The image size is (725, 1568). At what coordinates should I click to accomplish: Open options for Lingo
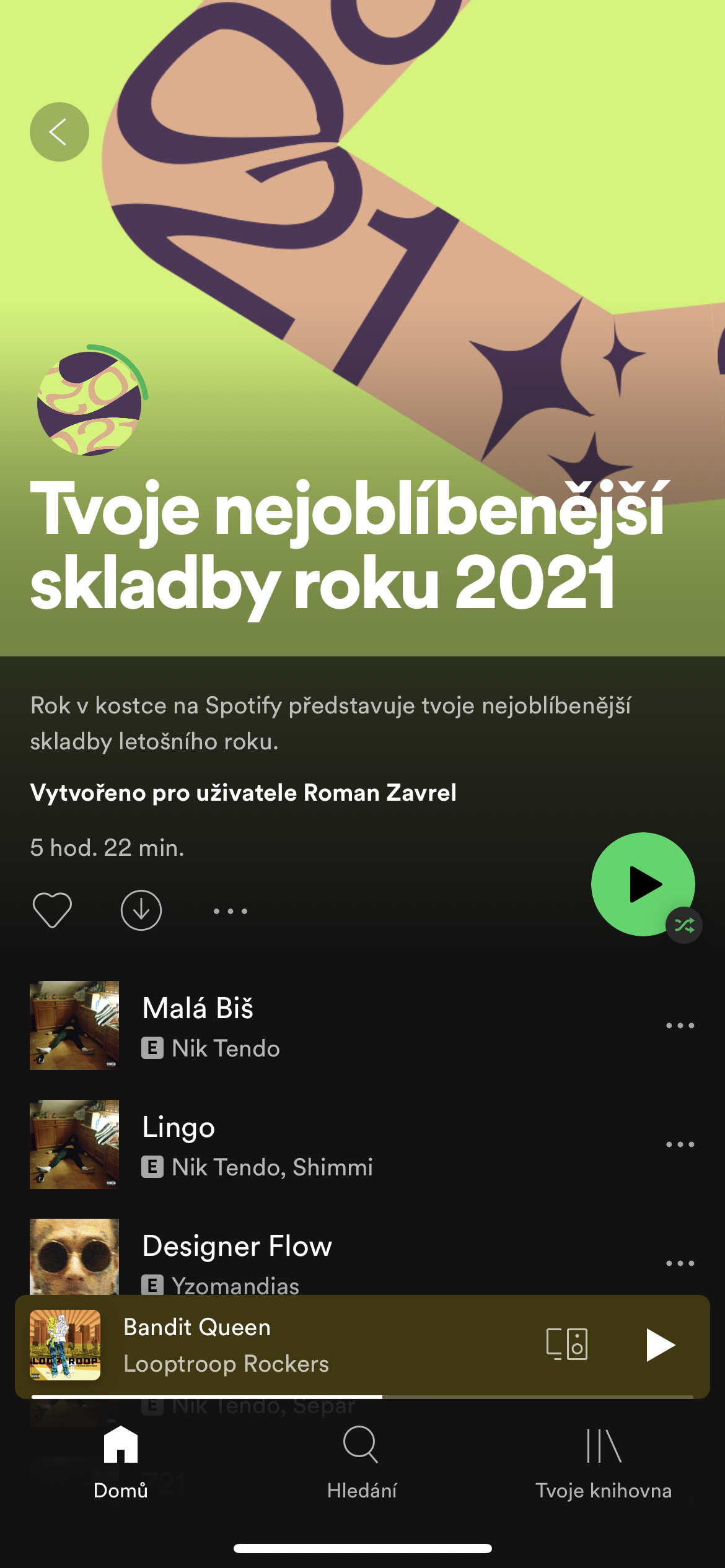680,1144
